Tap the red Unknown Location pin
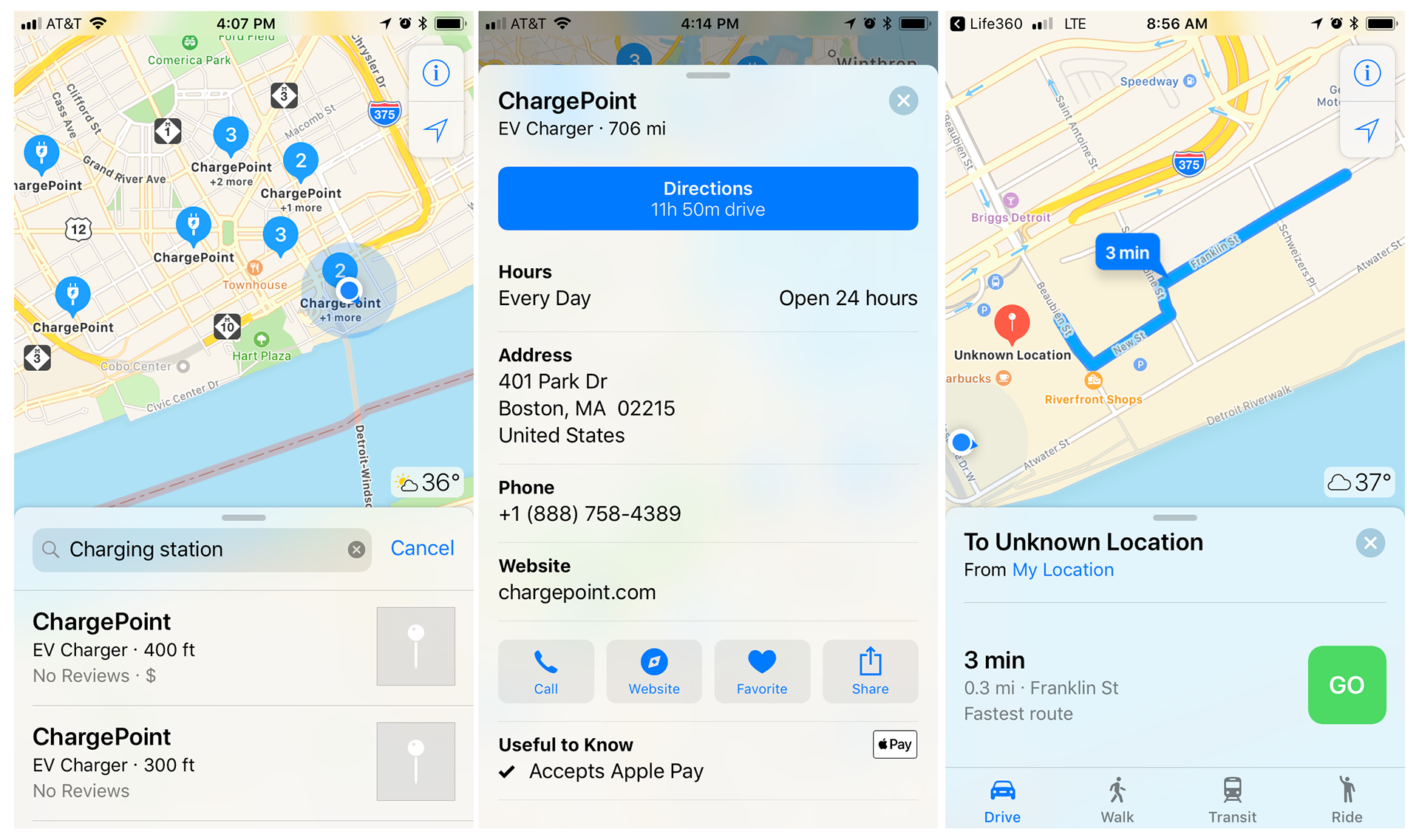Viewport: 1419px width, 840px height. click(x=1012, y=323)
